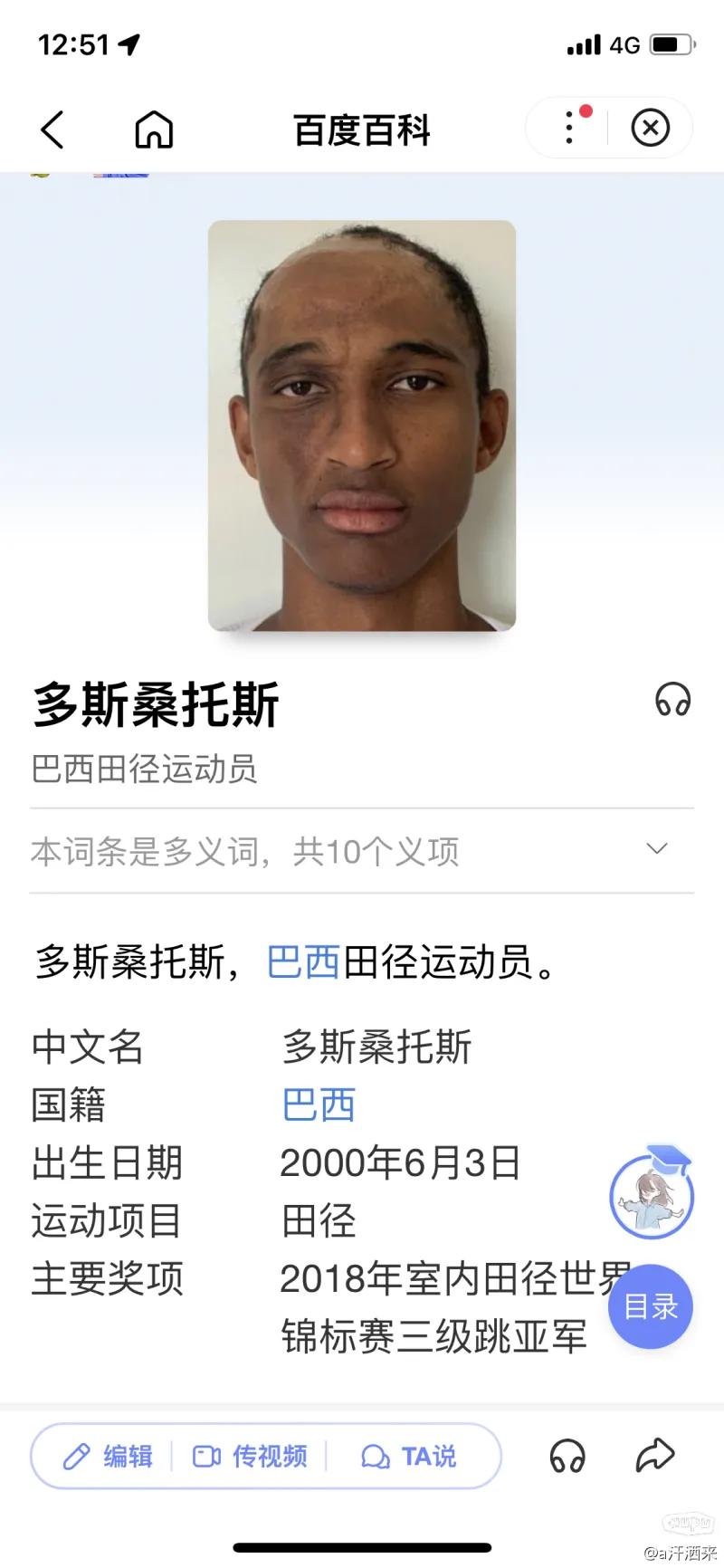Share this entry with the arrow icon
The height and width of the screenshot is (1568, 724).
655,1455
